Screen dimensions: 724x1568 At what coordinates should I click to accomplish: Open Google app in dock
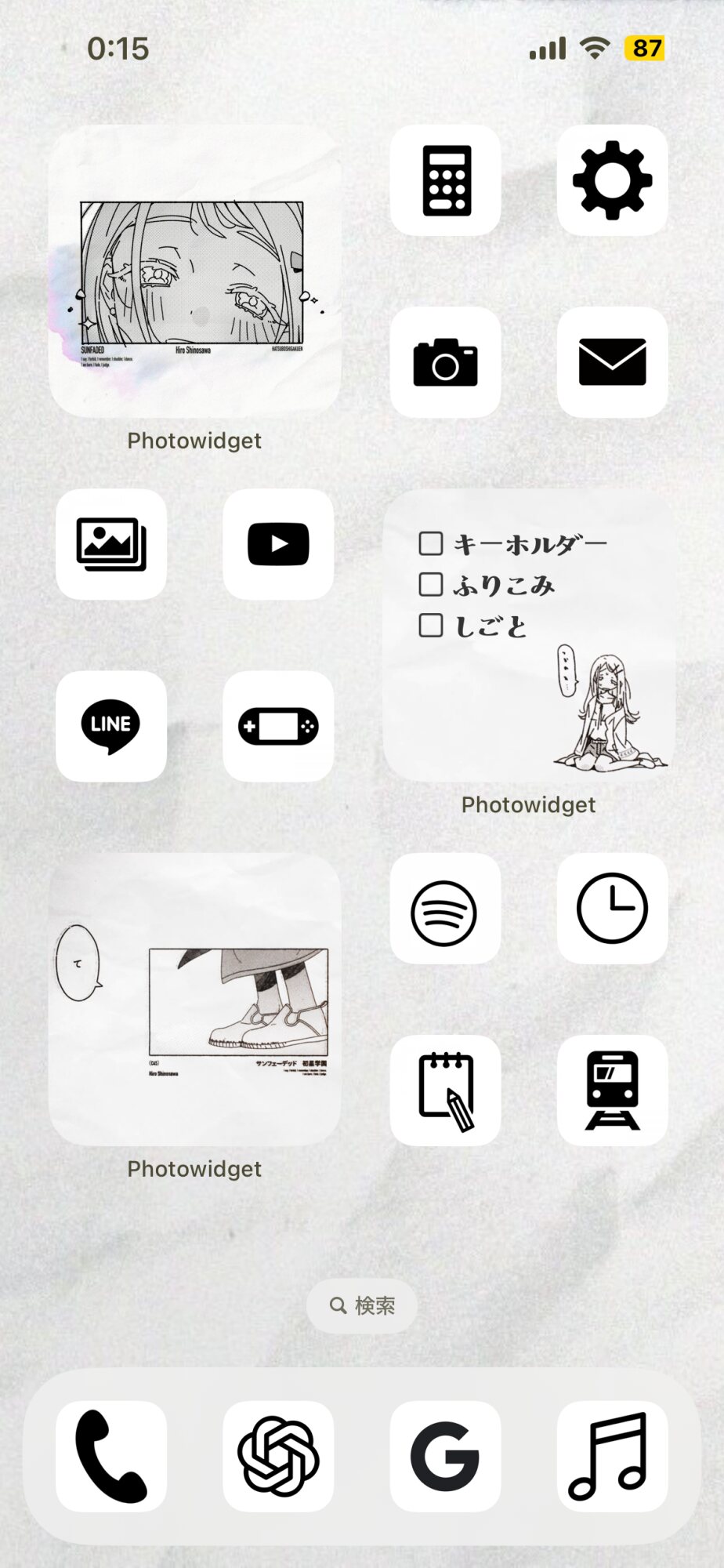click(x=445, y=1456)
